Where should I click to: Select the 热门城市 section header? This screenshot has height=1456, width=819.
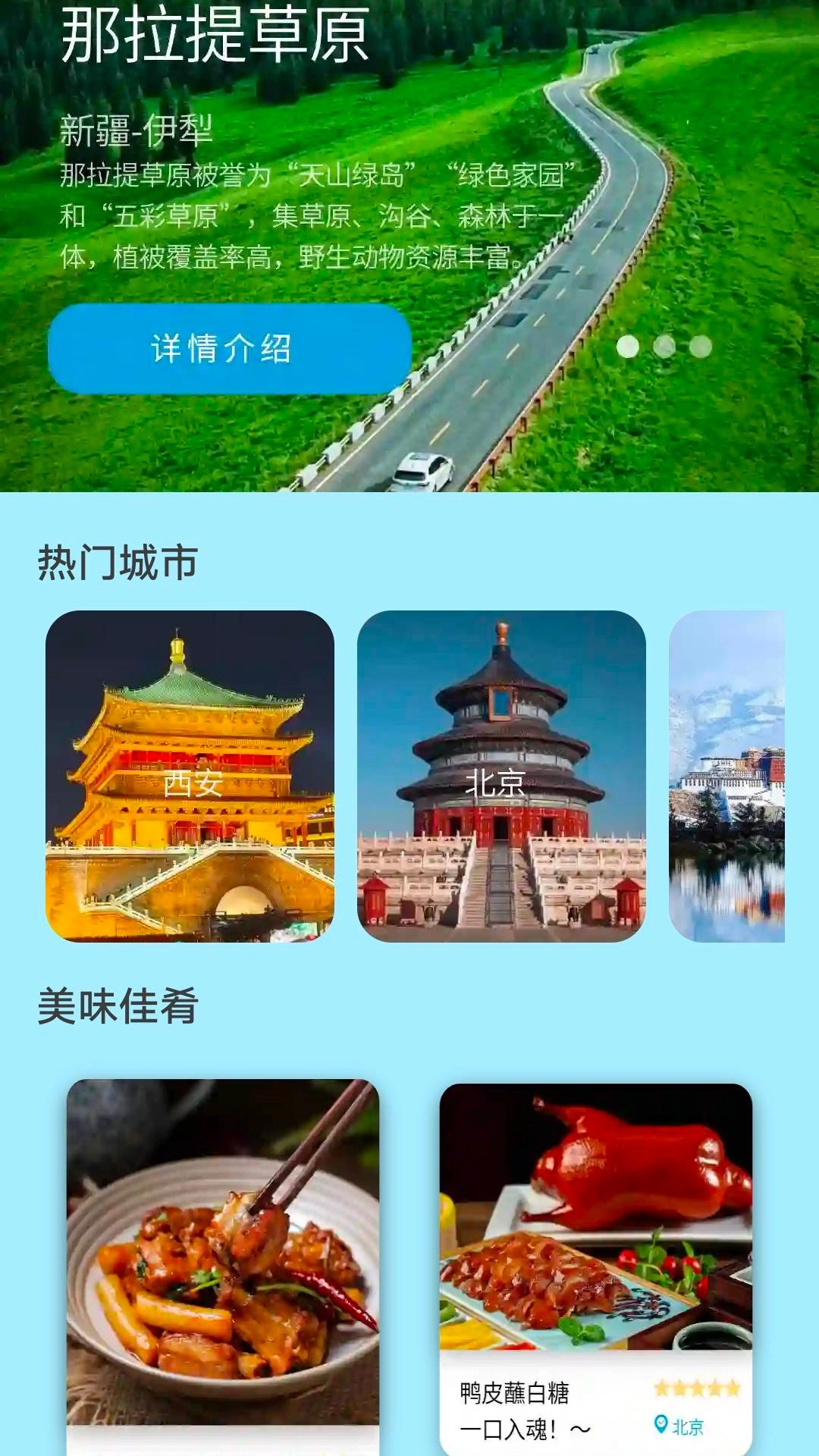pyautogui.click(x=118, y=558)
